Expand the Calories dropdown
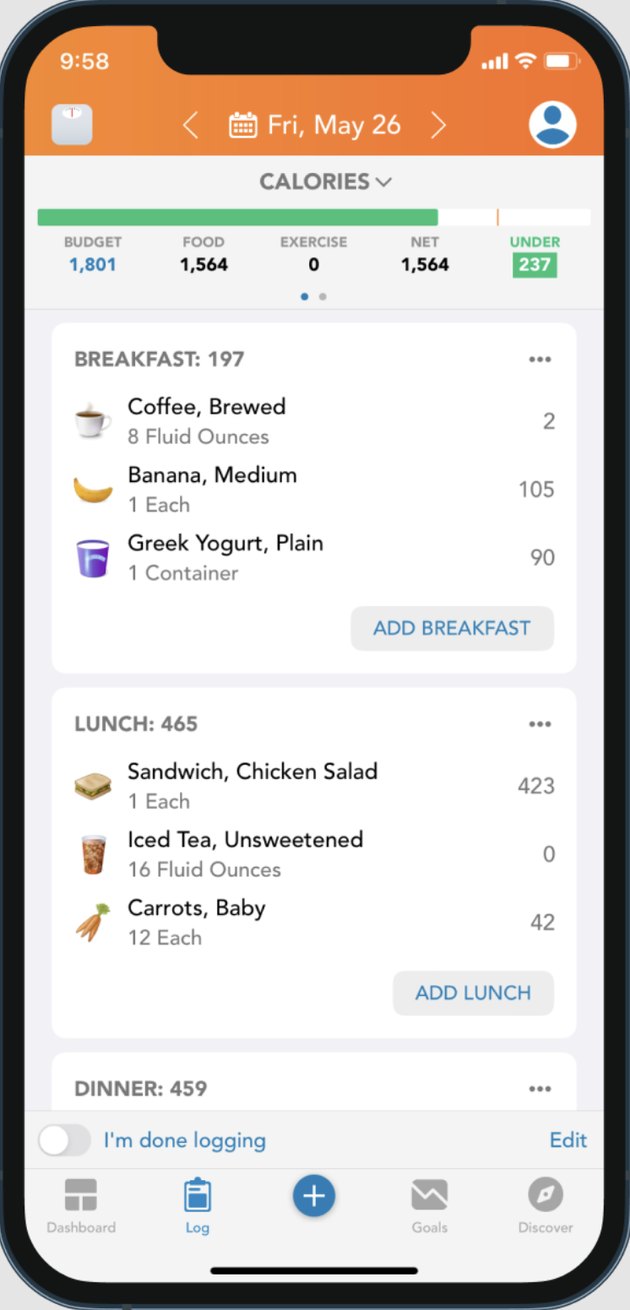The width and height of the screenshot is (630, 1310). [325, 182]
